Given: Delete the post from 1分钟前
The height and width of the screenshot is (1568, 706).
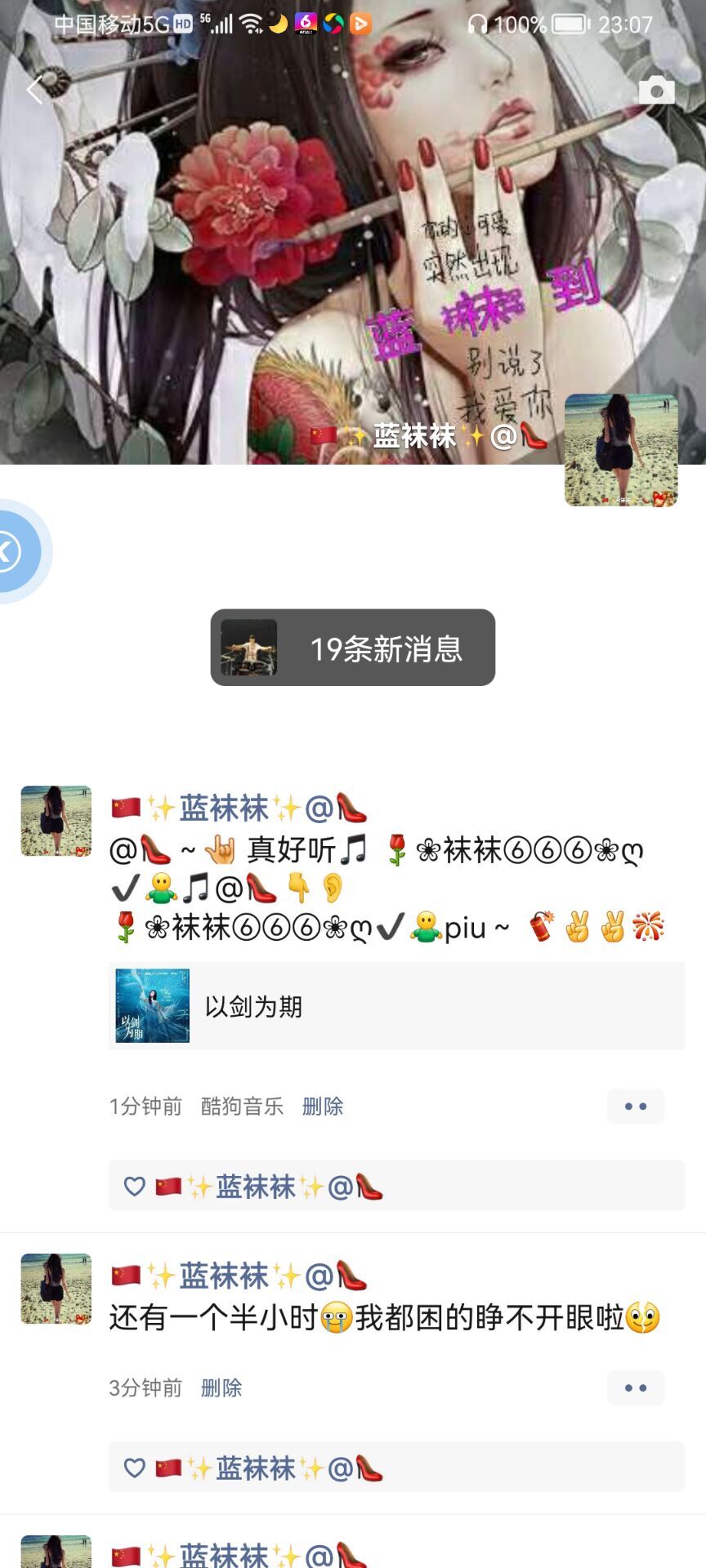Looking at the screenshot, I should 323,1107.
